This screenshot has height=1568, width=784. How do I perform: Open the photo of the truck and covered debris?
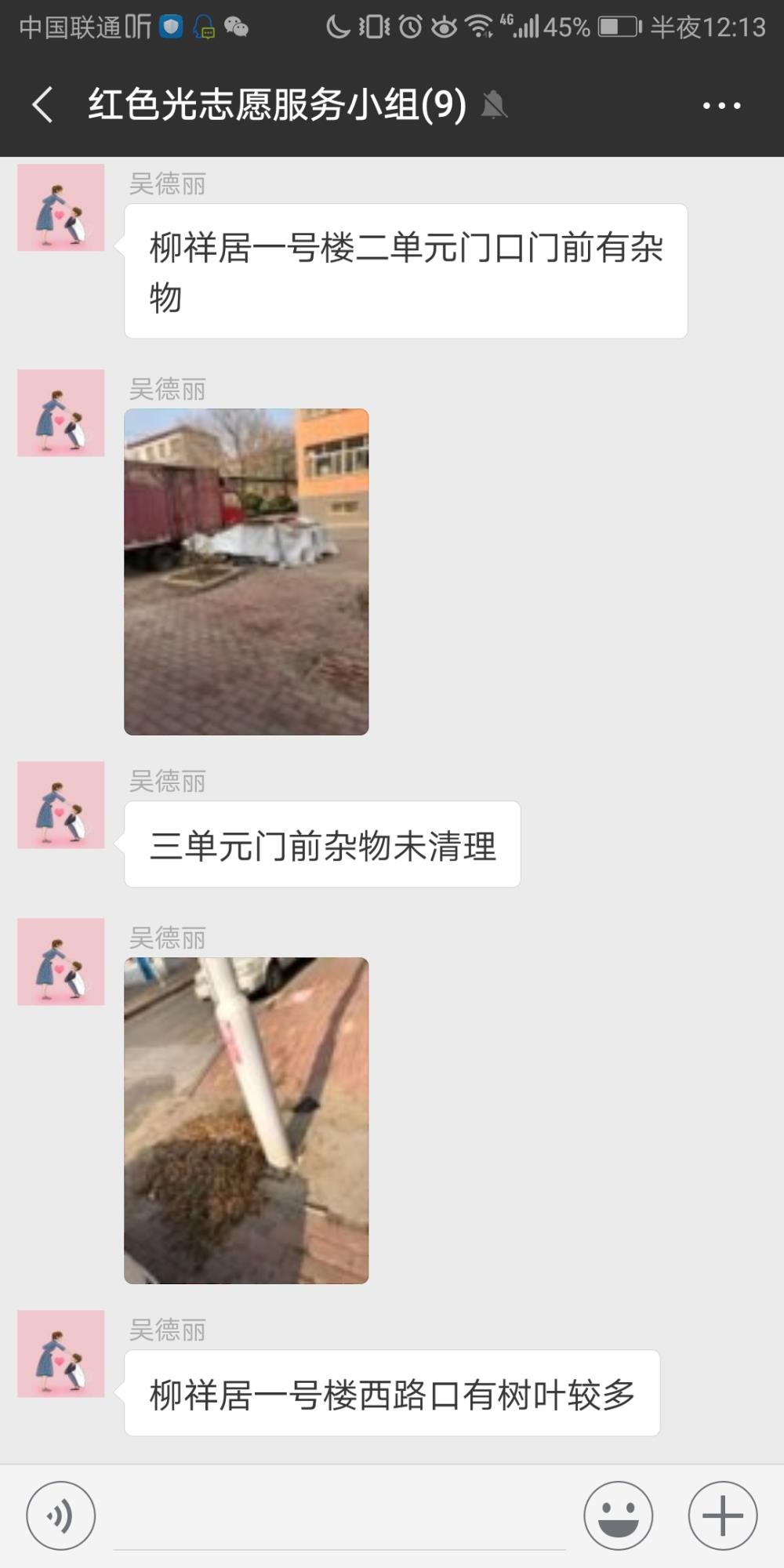[x=246, y=572]
